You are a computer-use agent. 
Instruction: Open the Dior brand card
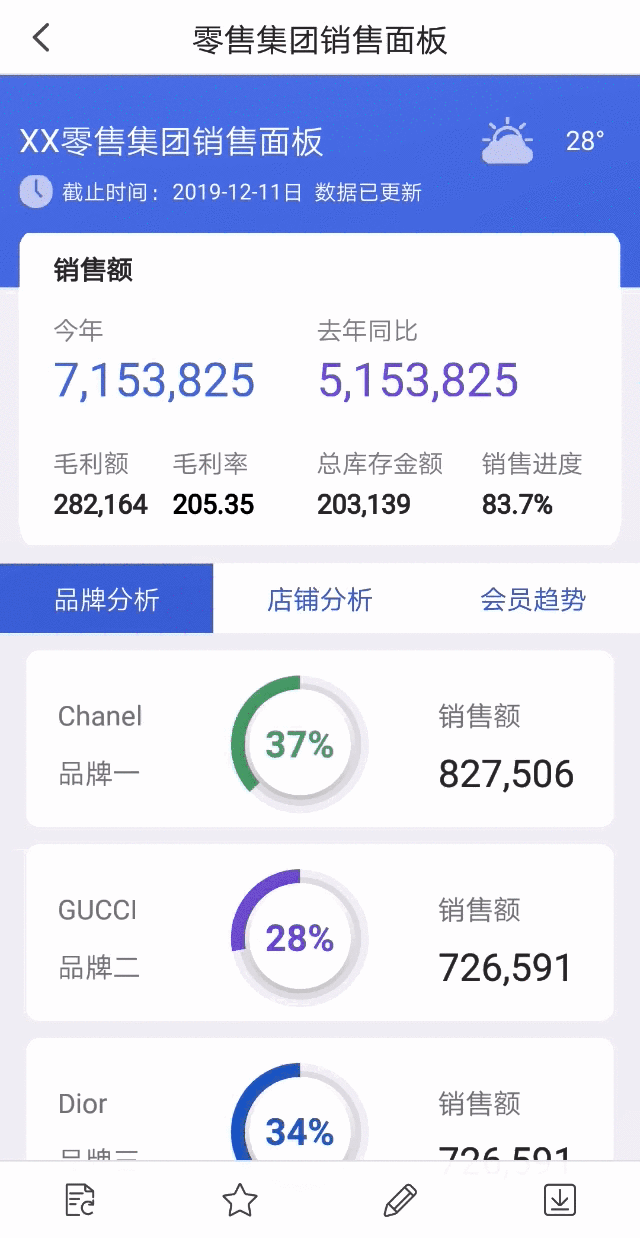tap(319, 1100)
